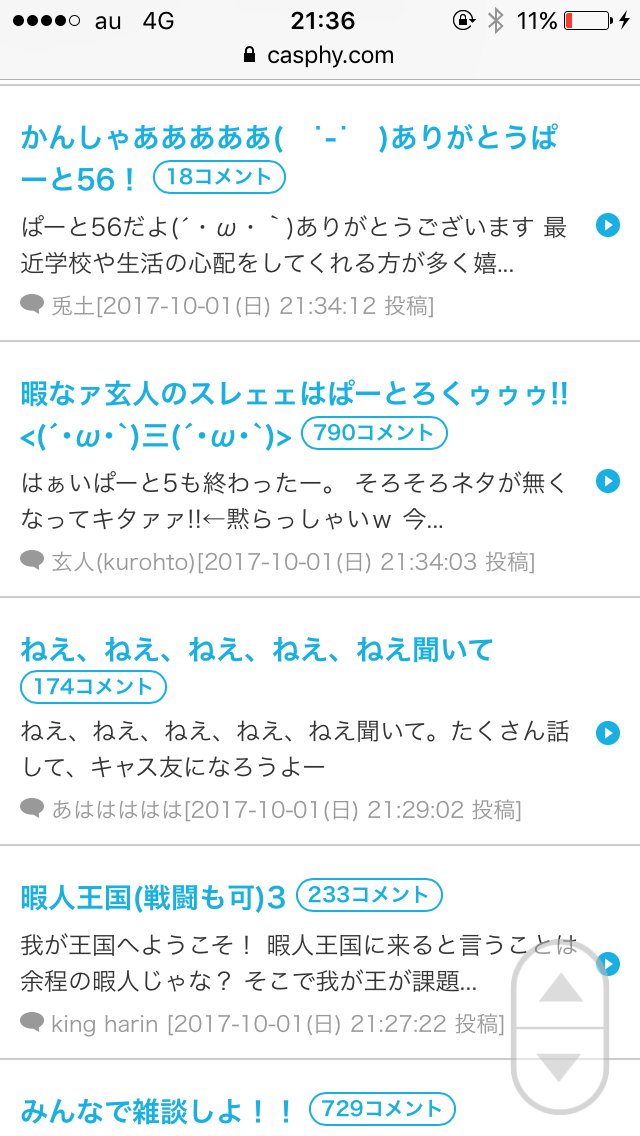Open the 暇なァ玄人のスレェェ thread title
640x1136 pixels.
294,414
